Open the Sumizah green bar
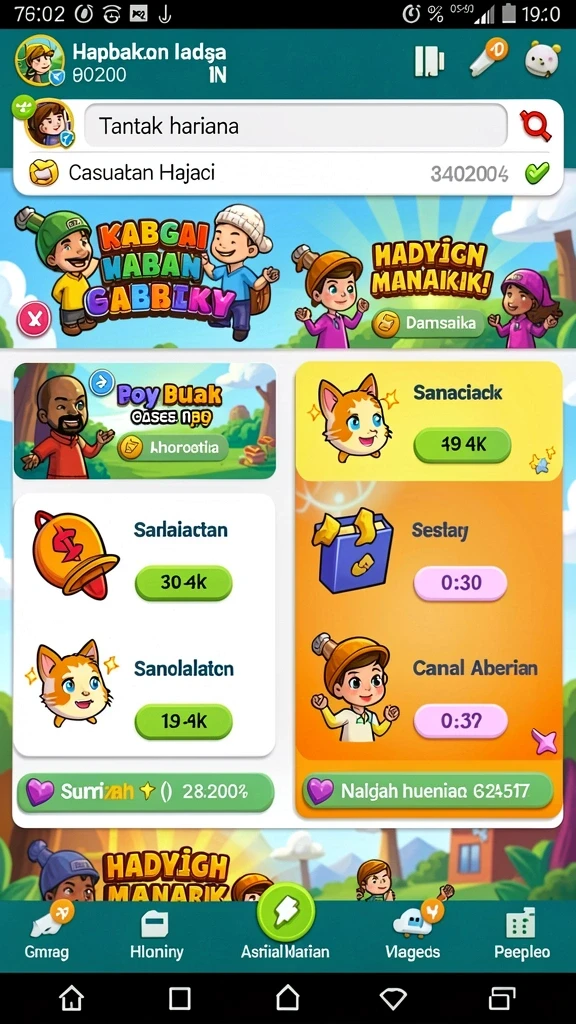The width and height of the screenshot is (576, 1024). (x=145, y=792)
